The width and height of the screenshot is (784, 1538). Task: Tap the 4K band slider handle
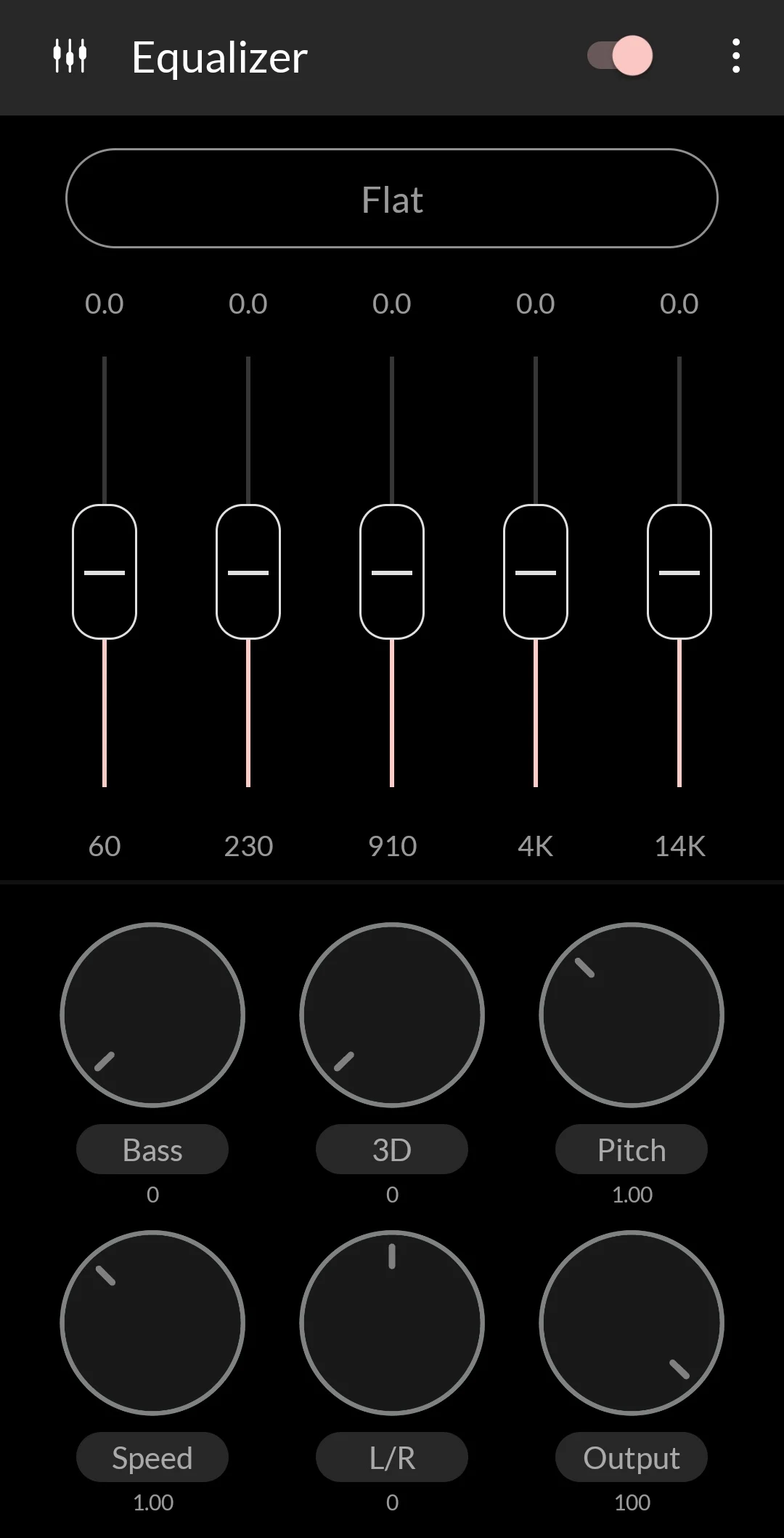pos(536,572)
